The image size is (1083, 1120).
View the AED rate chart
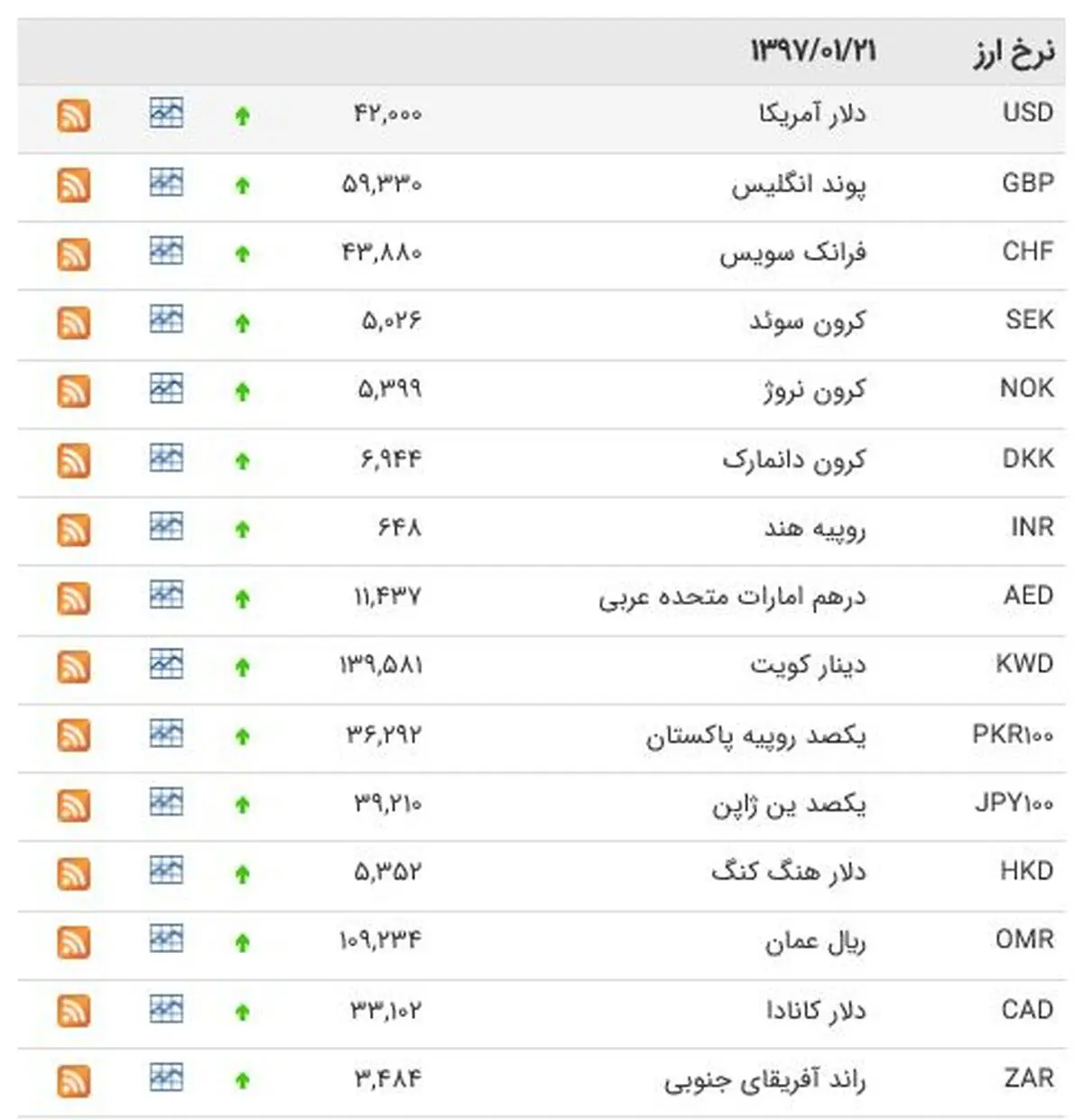point(166,596)
